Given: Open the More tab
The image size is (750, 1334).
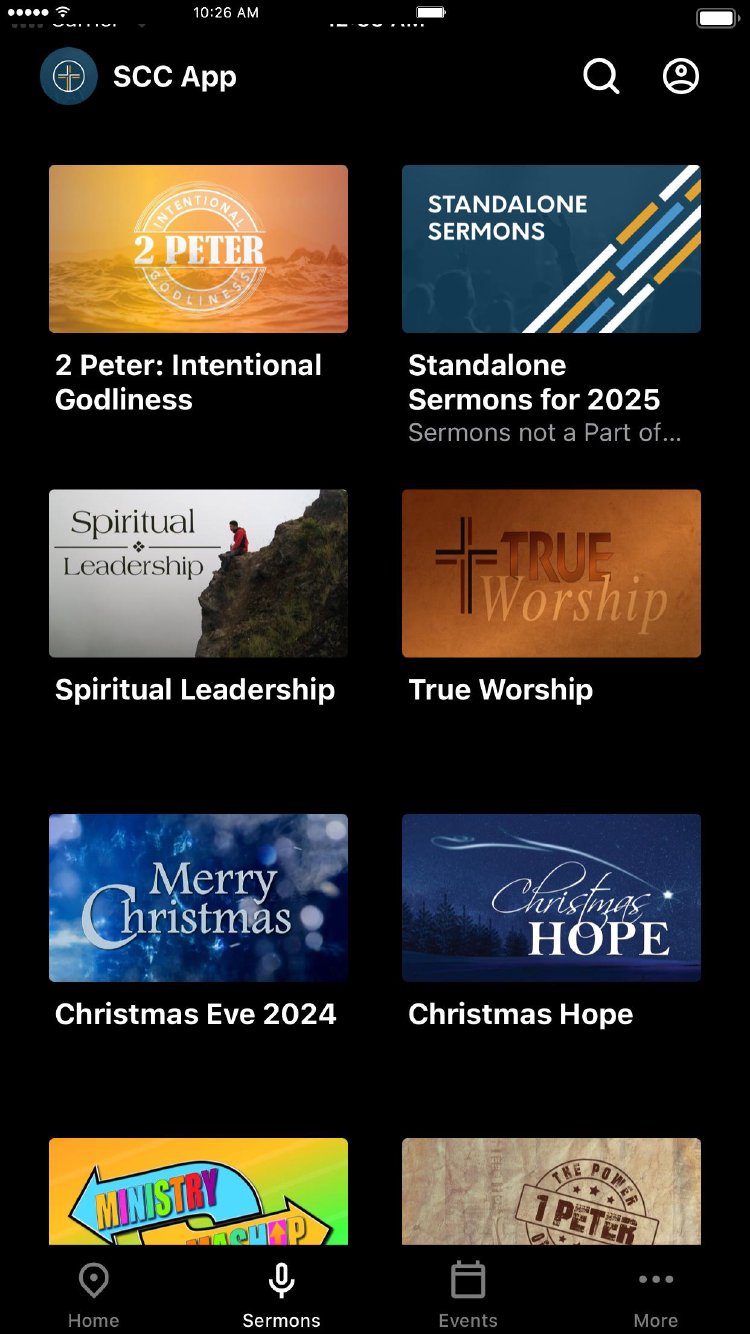Looking at the screenshot, I should [656, 1294].
